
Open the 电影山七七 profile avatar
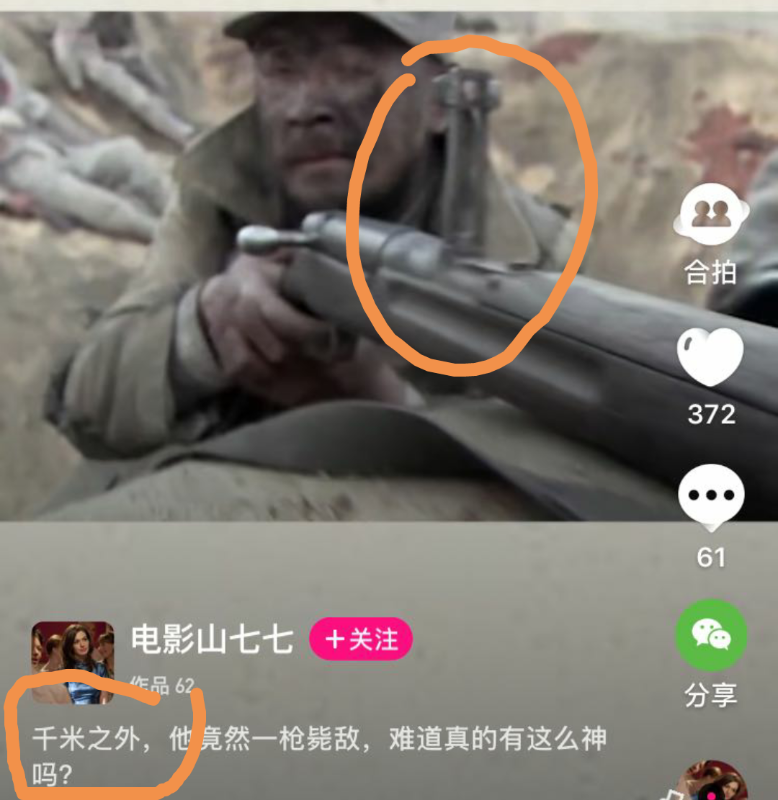click(72, 661)
